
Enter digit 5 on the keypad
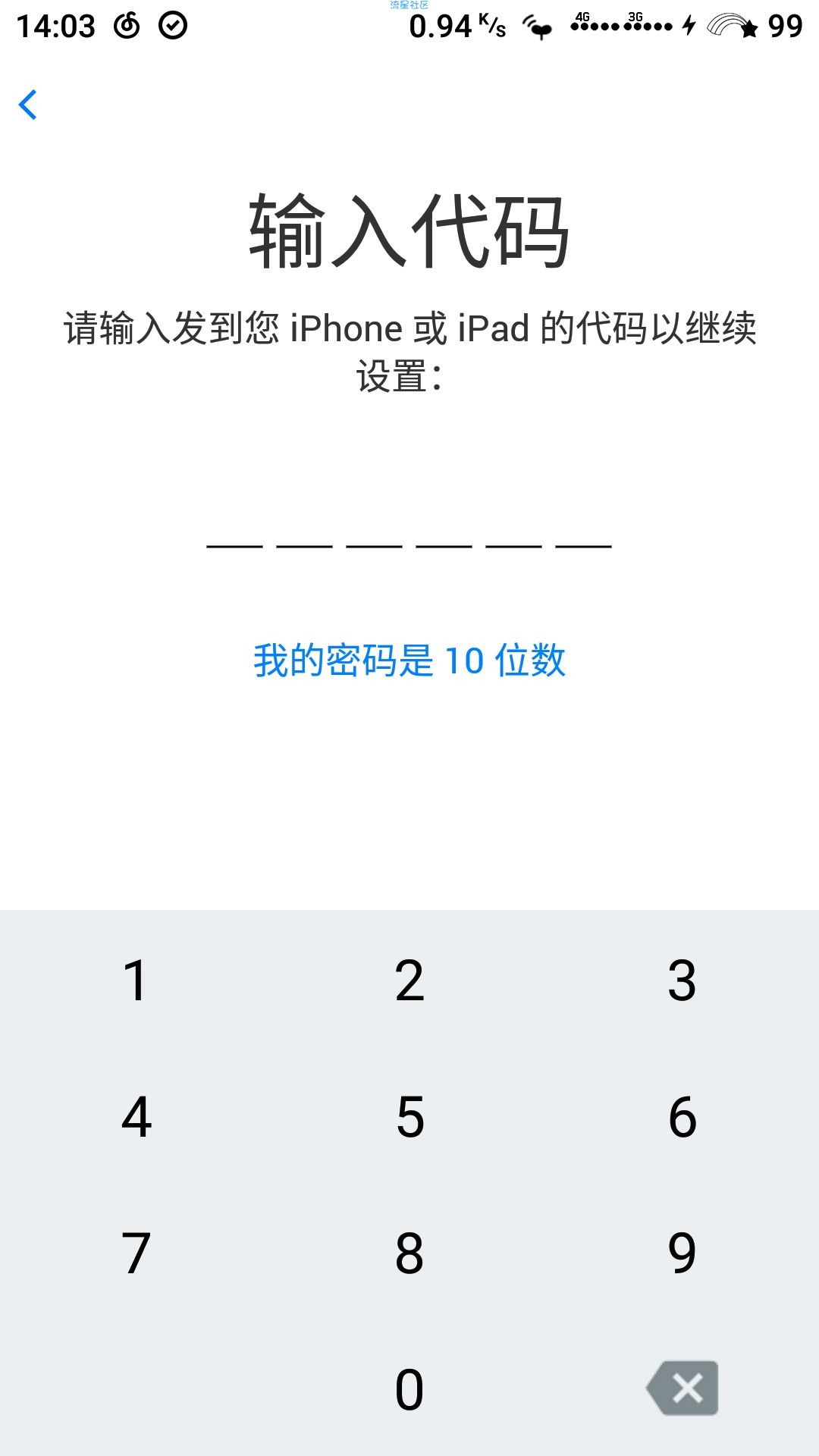(409, 1116)
